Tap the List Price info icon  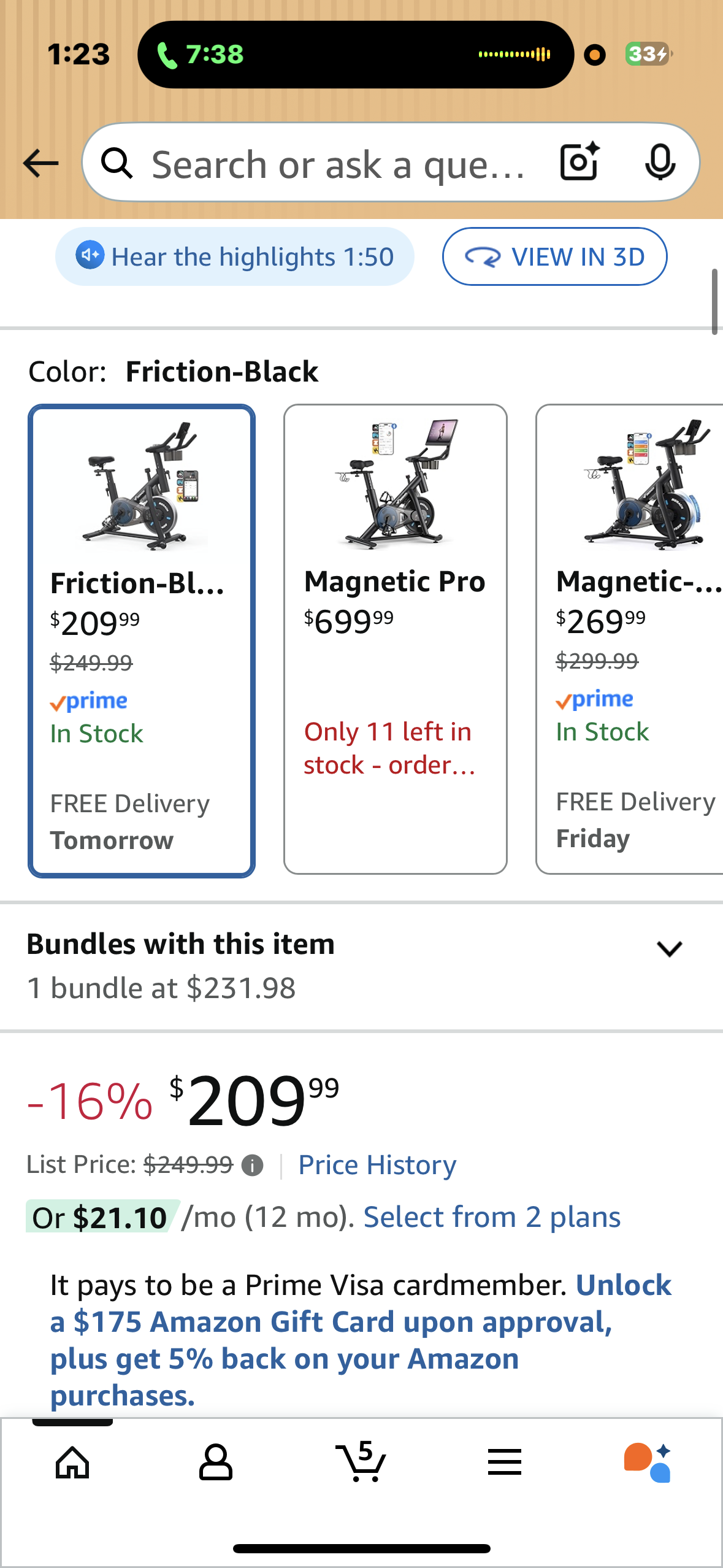click(252, 1164)
